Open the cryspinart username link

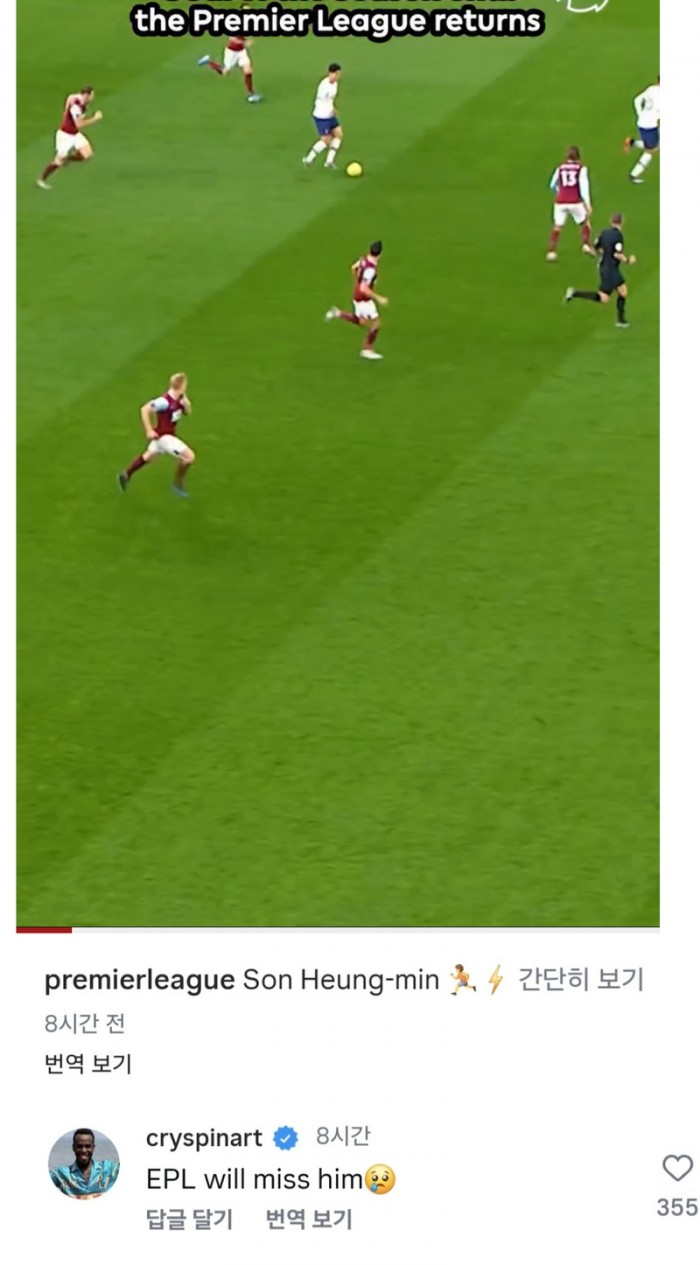pos(204,1138)
